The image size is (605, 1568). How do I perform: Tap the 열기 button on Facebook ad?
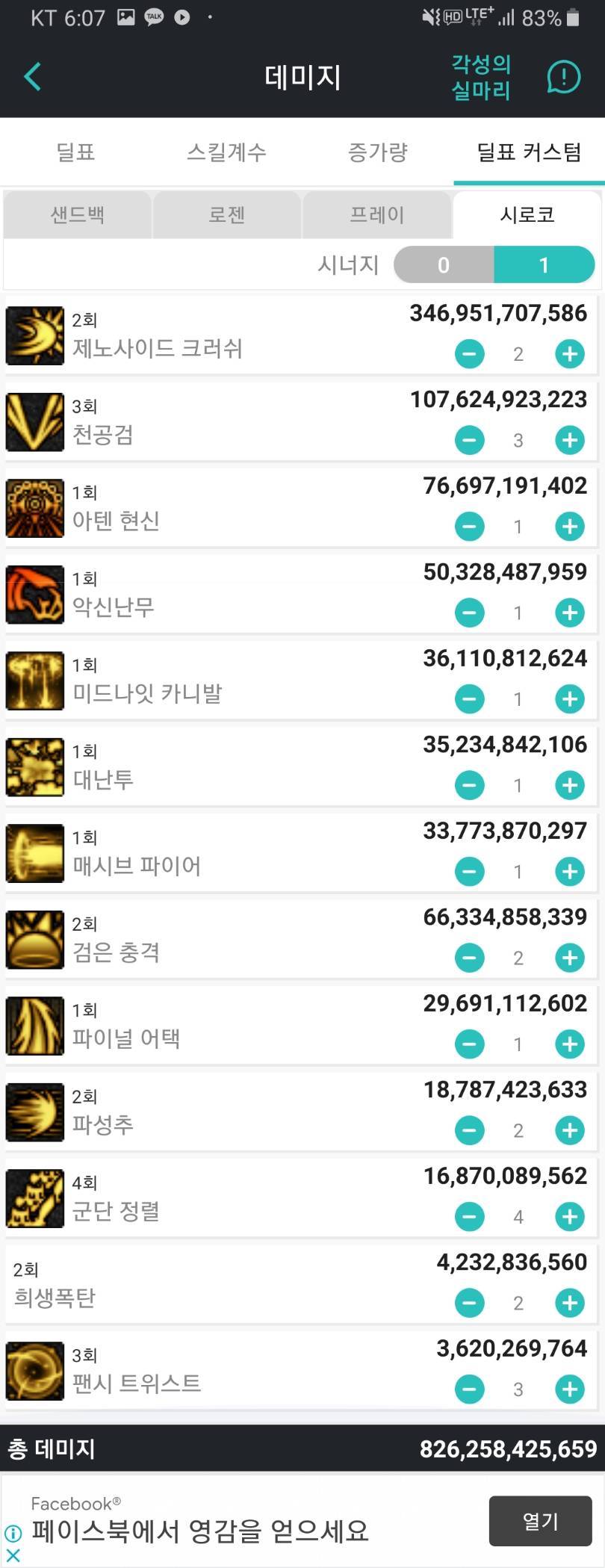540,1521
